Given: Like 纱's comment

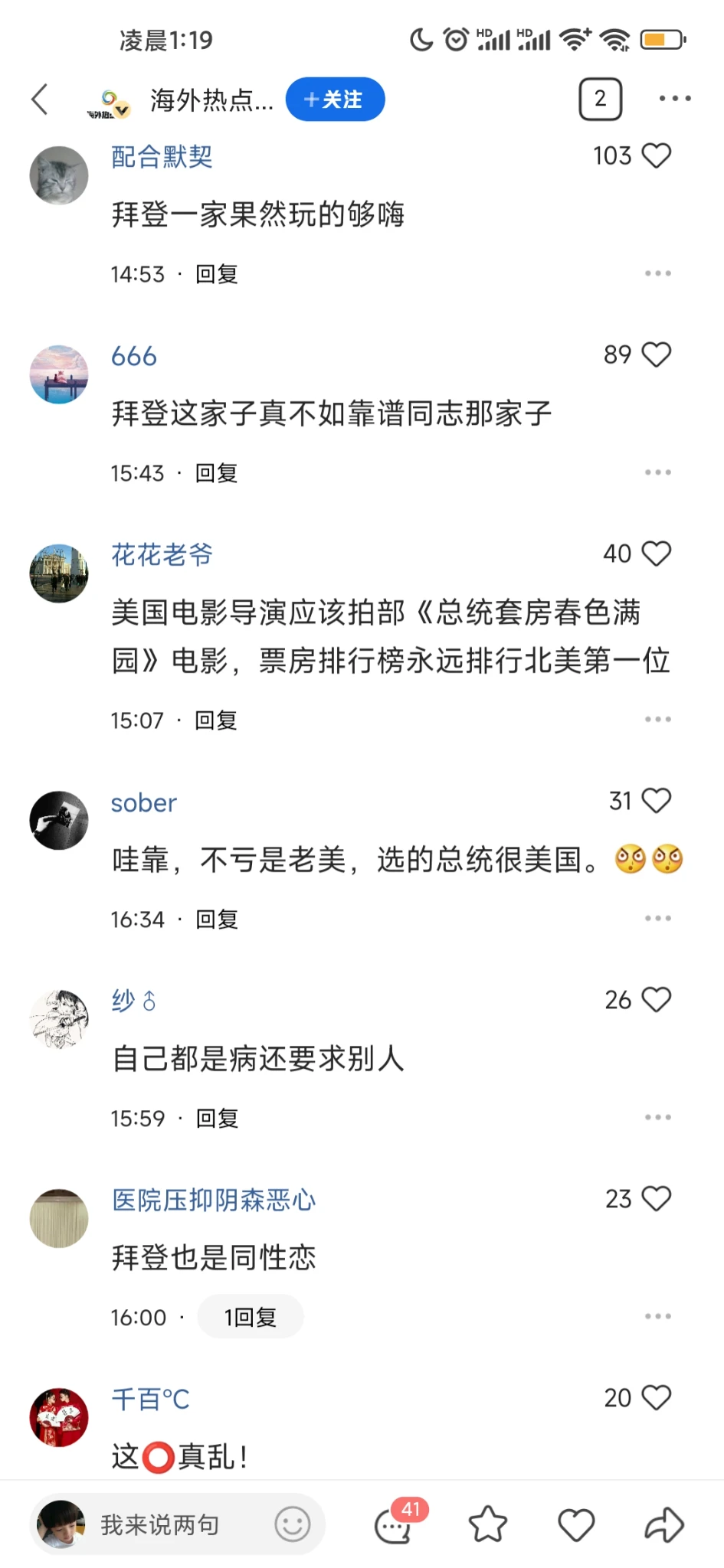Looking at the screenshot, I should (657, 1000).
